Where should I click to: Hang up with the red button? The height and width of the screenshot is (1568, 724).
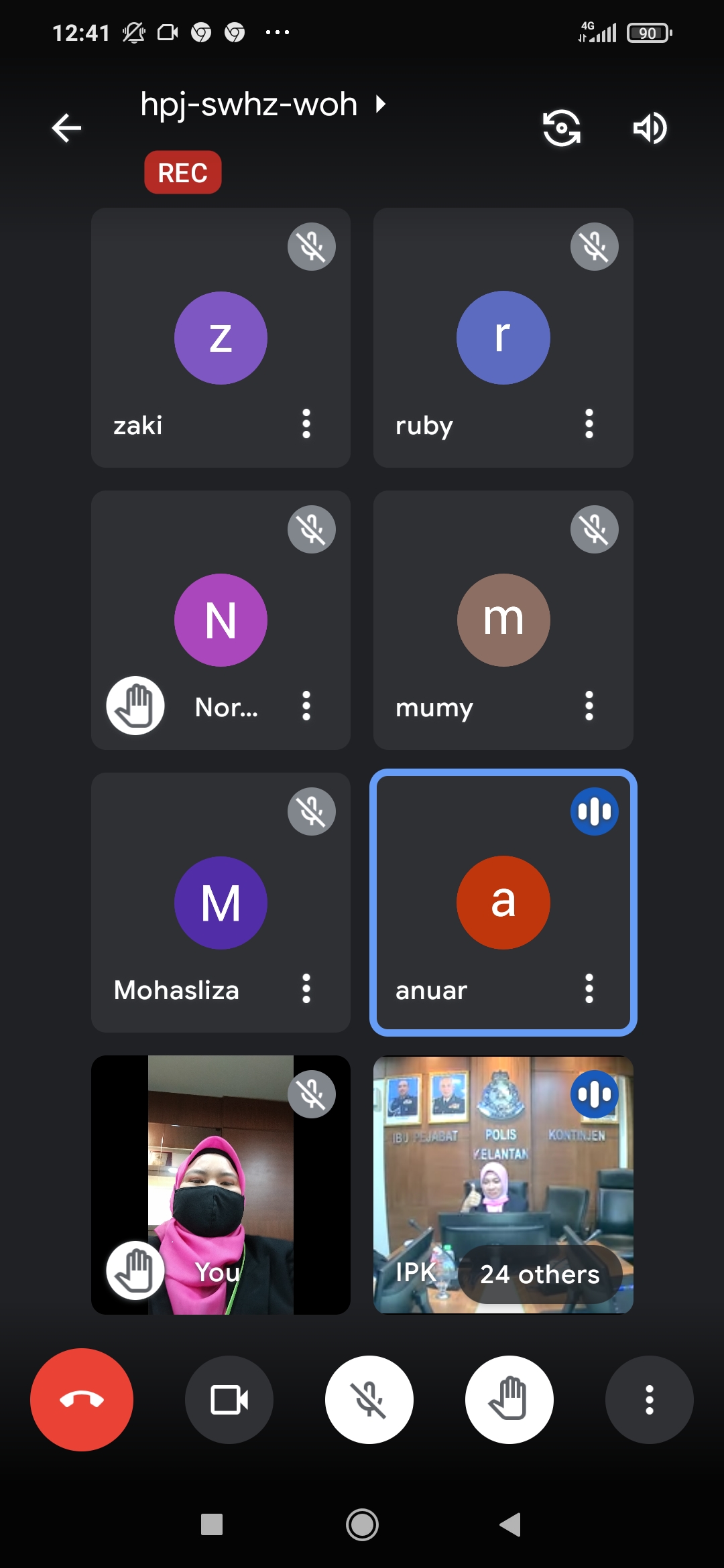click(82, 1400)
